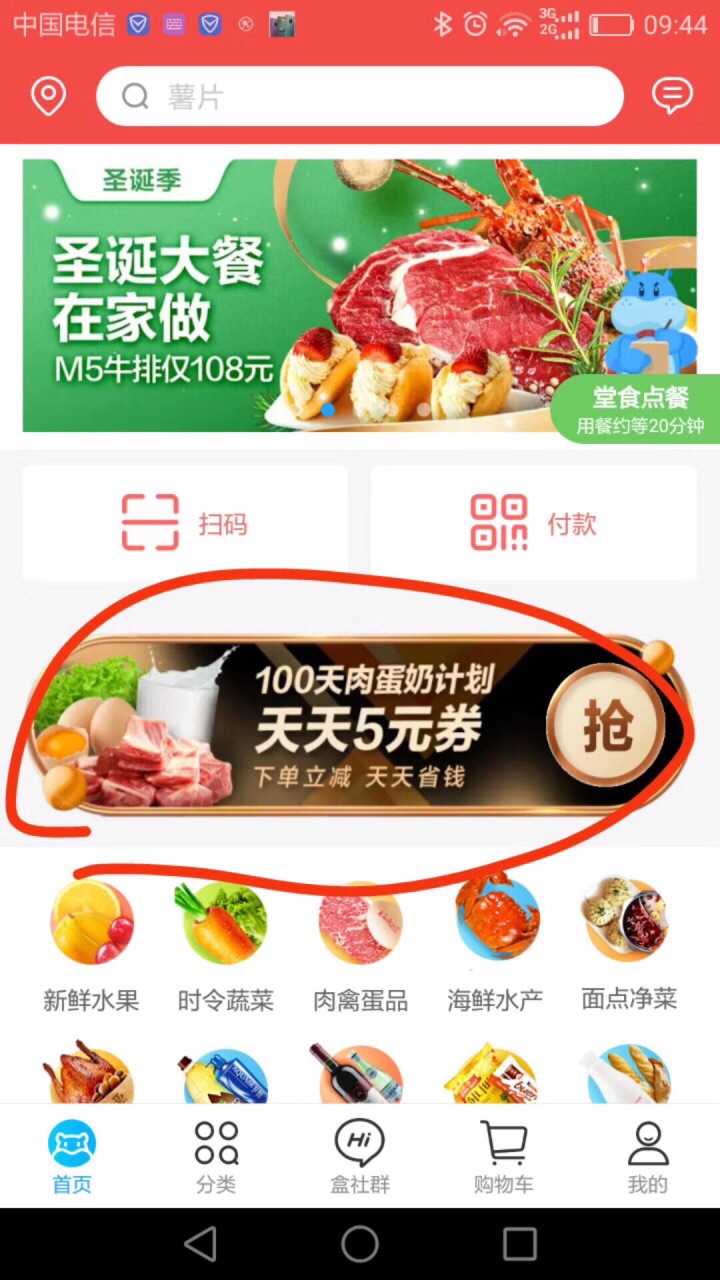
Task: Open 付款 payment code
Action: point(533,523)
